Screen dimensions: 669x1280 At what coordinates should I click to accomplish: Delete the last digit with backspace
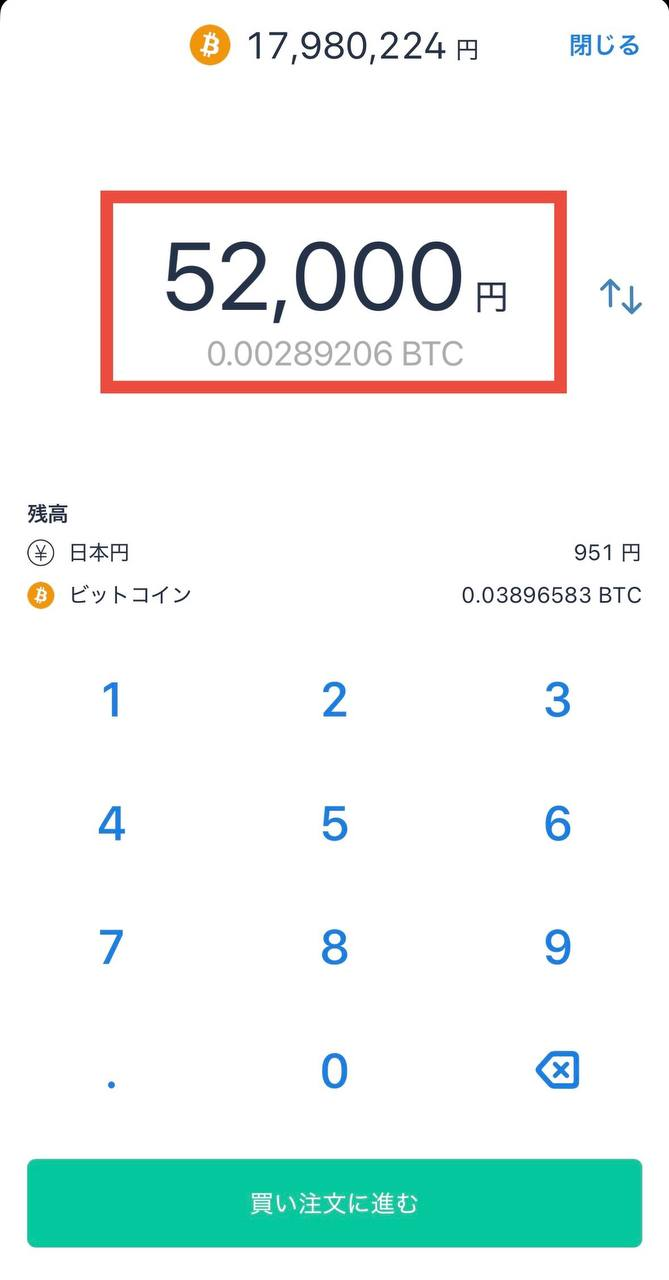557,1071
